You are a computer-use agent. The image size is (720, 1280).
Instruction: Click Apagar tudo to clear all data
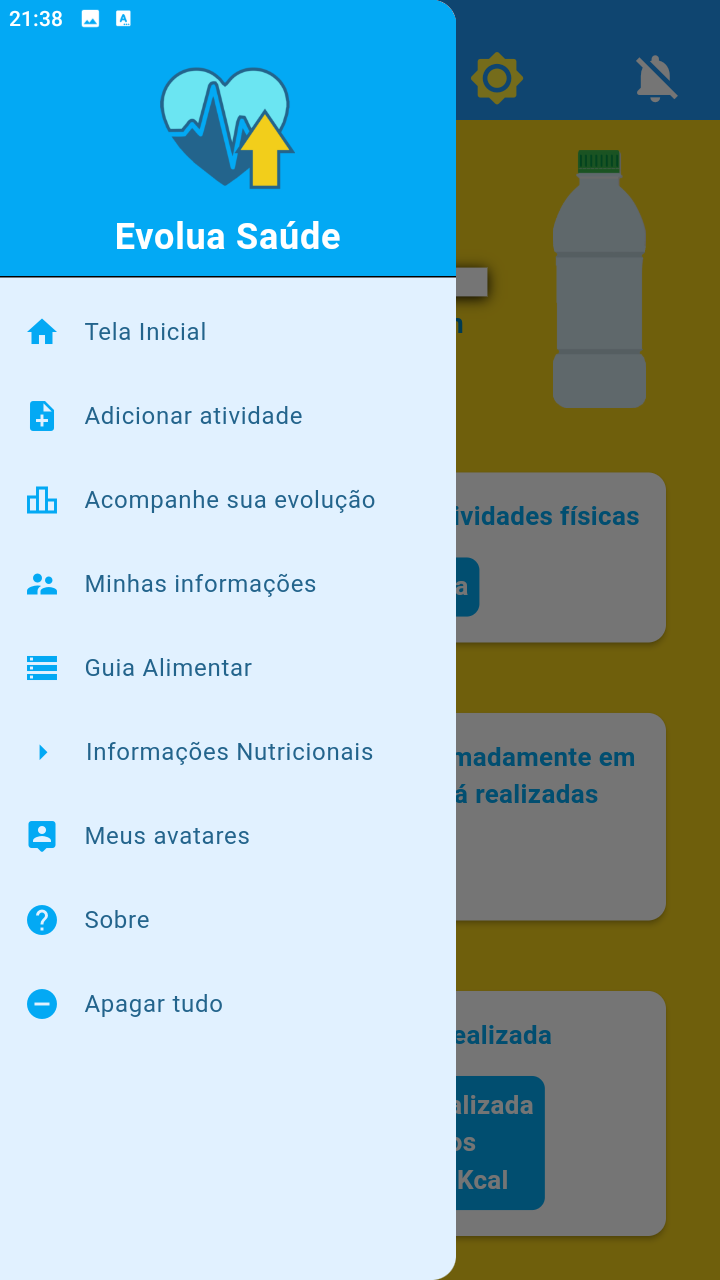153,1003
